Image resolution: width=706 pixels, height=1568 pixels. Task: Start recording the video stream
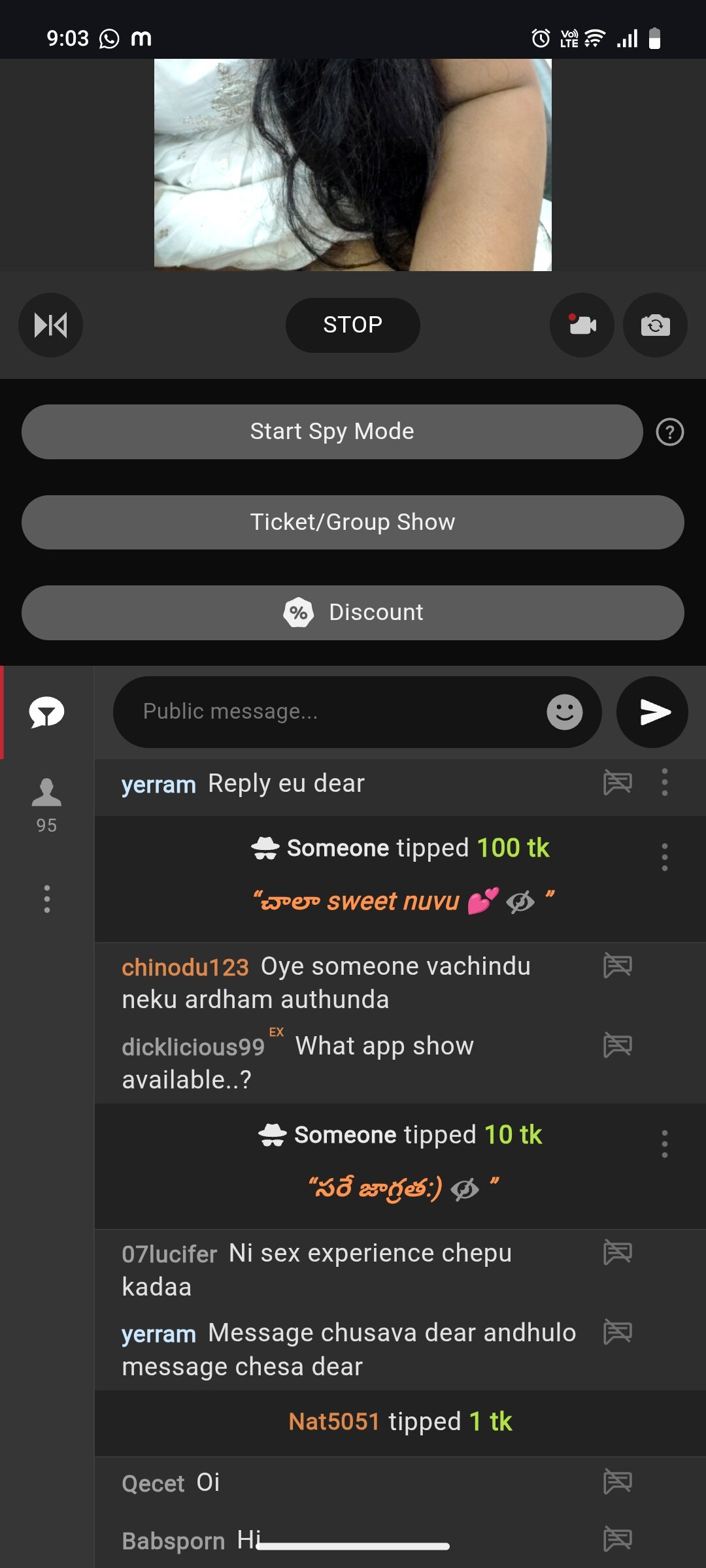coord(582,325)
